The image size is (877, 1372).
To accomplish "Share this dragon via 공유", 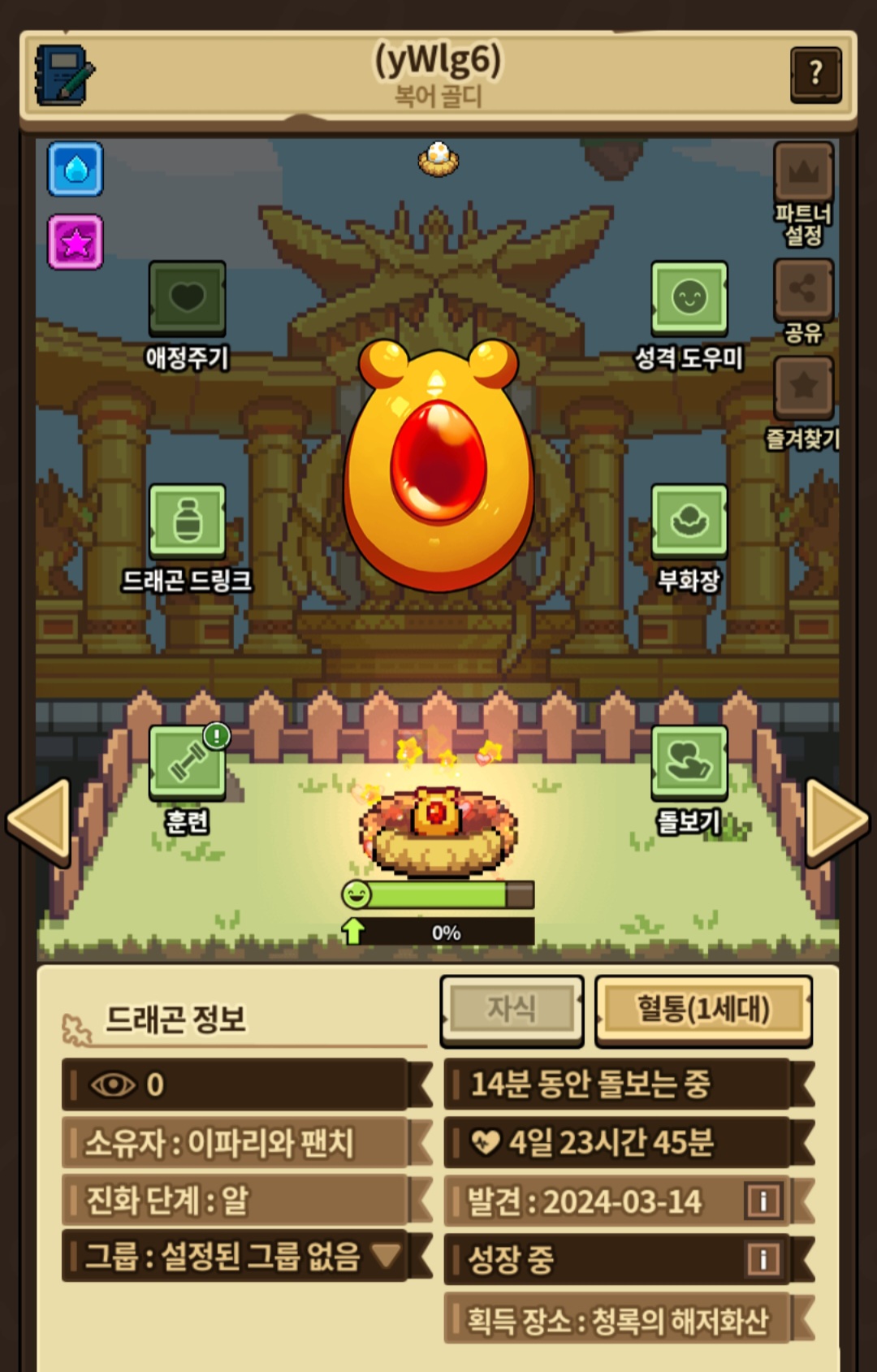I will click(803, 289).
